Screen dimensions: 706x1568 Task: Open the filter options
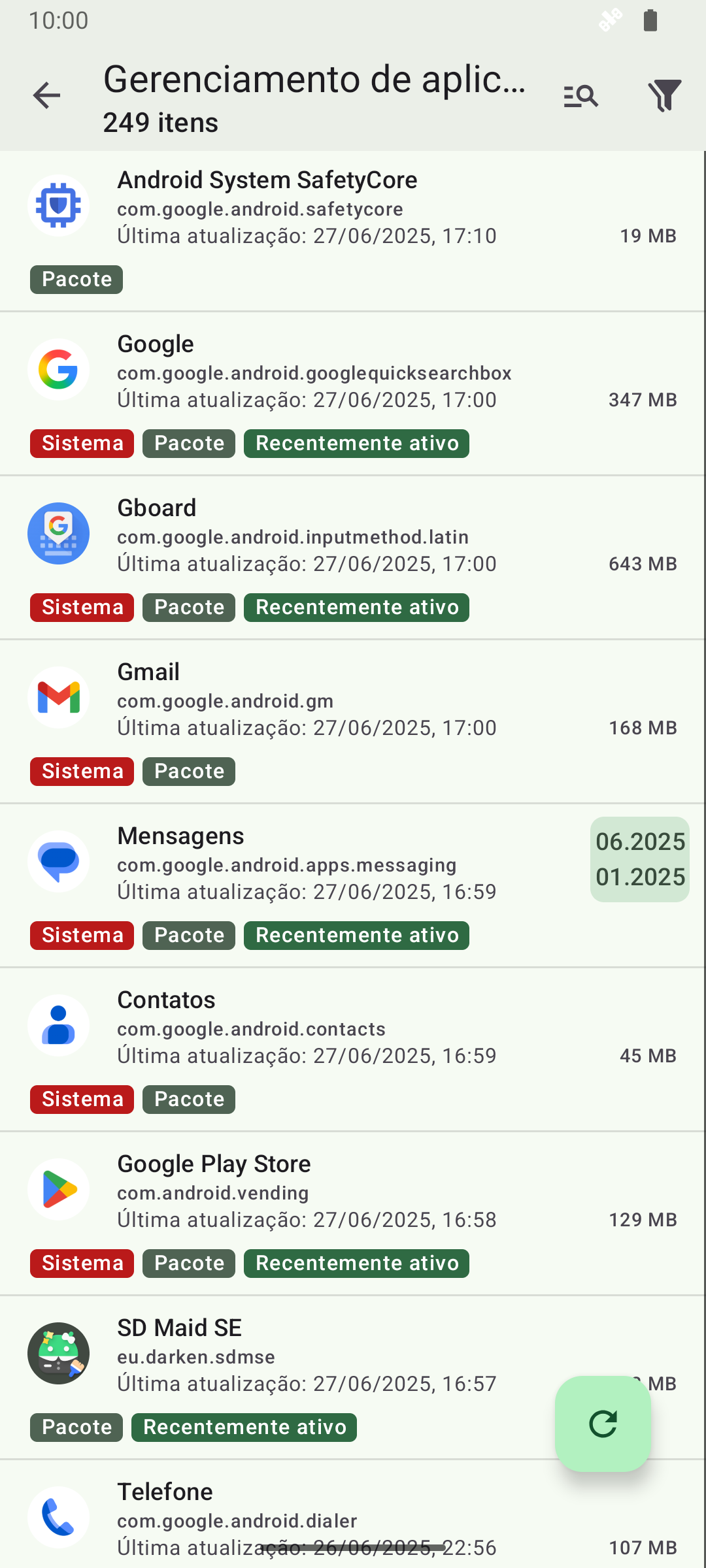(x=664, y=96)
